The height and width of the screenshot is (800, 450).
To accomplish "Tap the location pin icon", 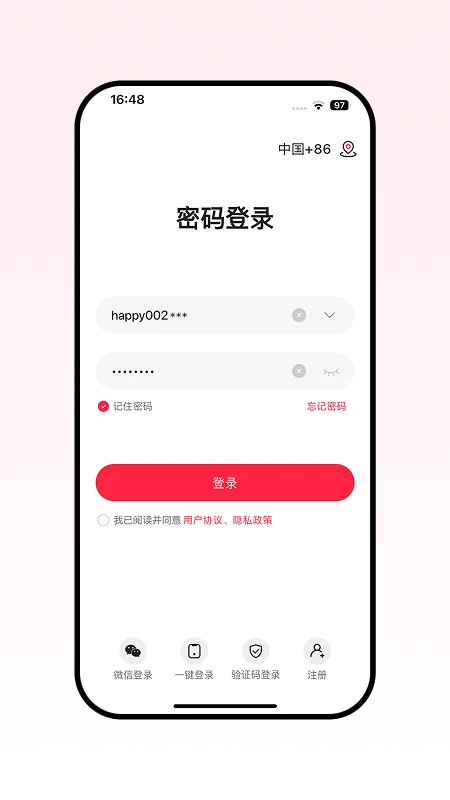I will [x=348, y=149].
